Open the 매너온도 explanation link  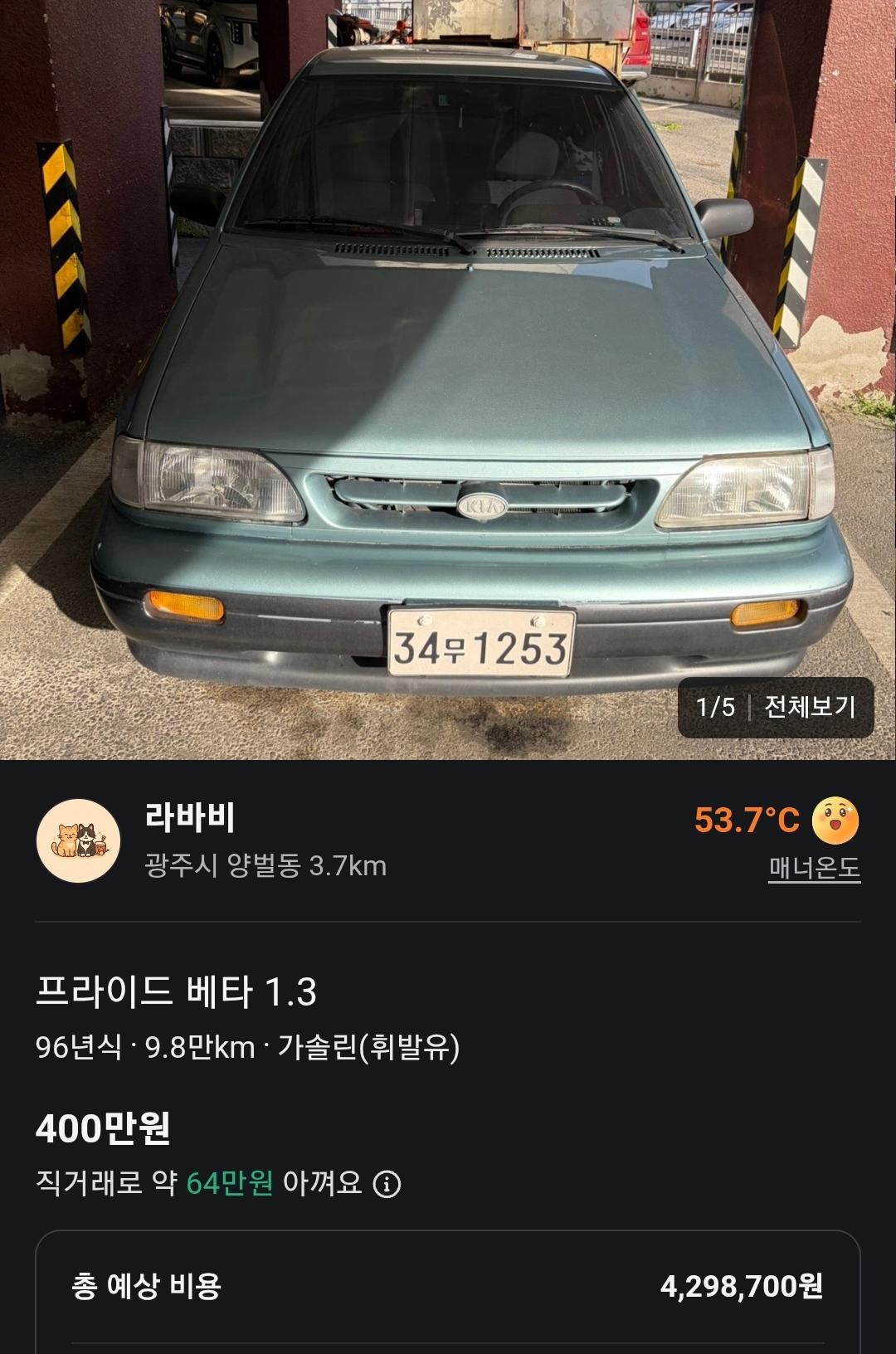point(814,869)
